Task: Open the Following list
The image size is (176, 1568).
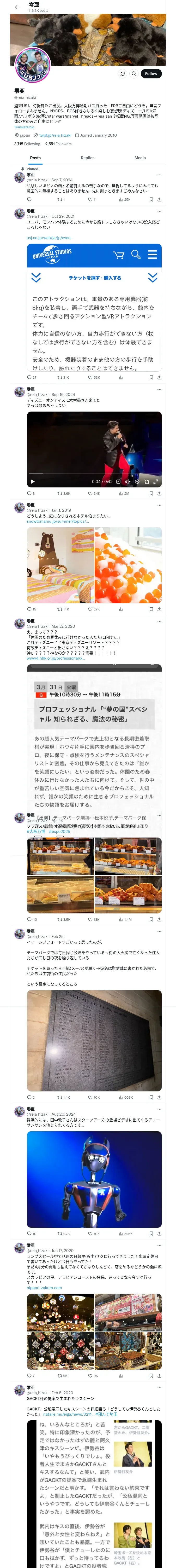Action: [x=27, y=144]
